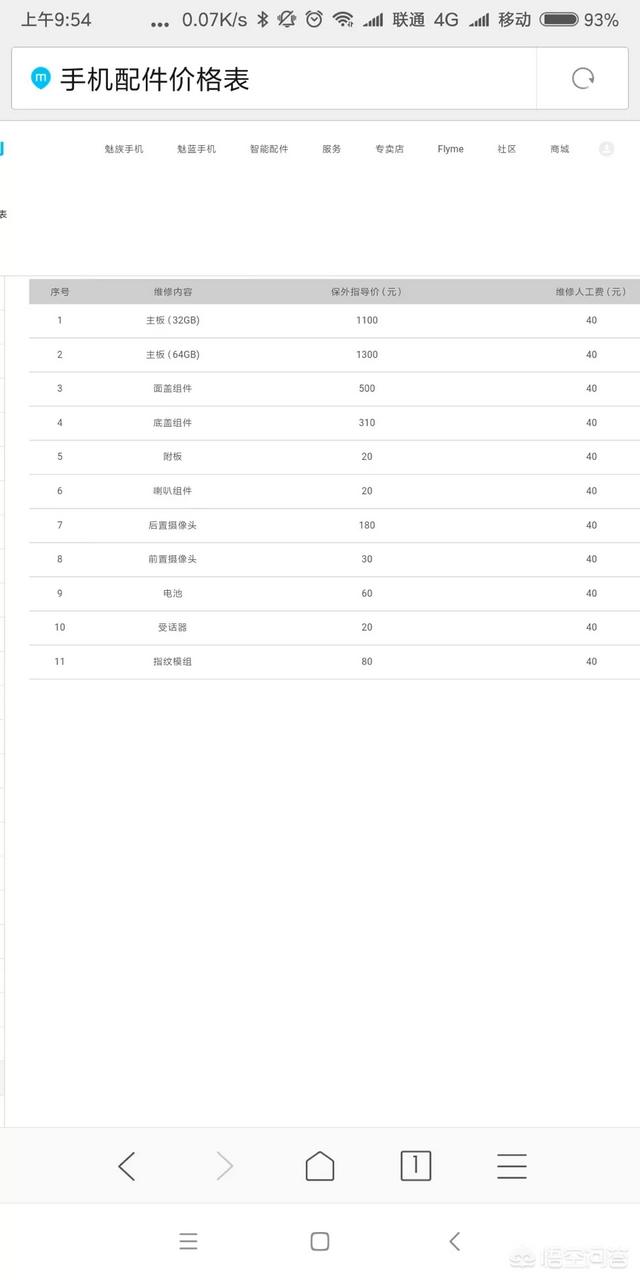Open the browser menu with three lines
This screenshot has height=1280, width=640.
tap(512, 1166)
